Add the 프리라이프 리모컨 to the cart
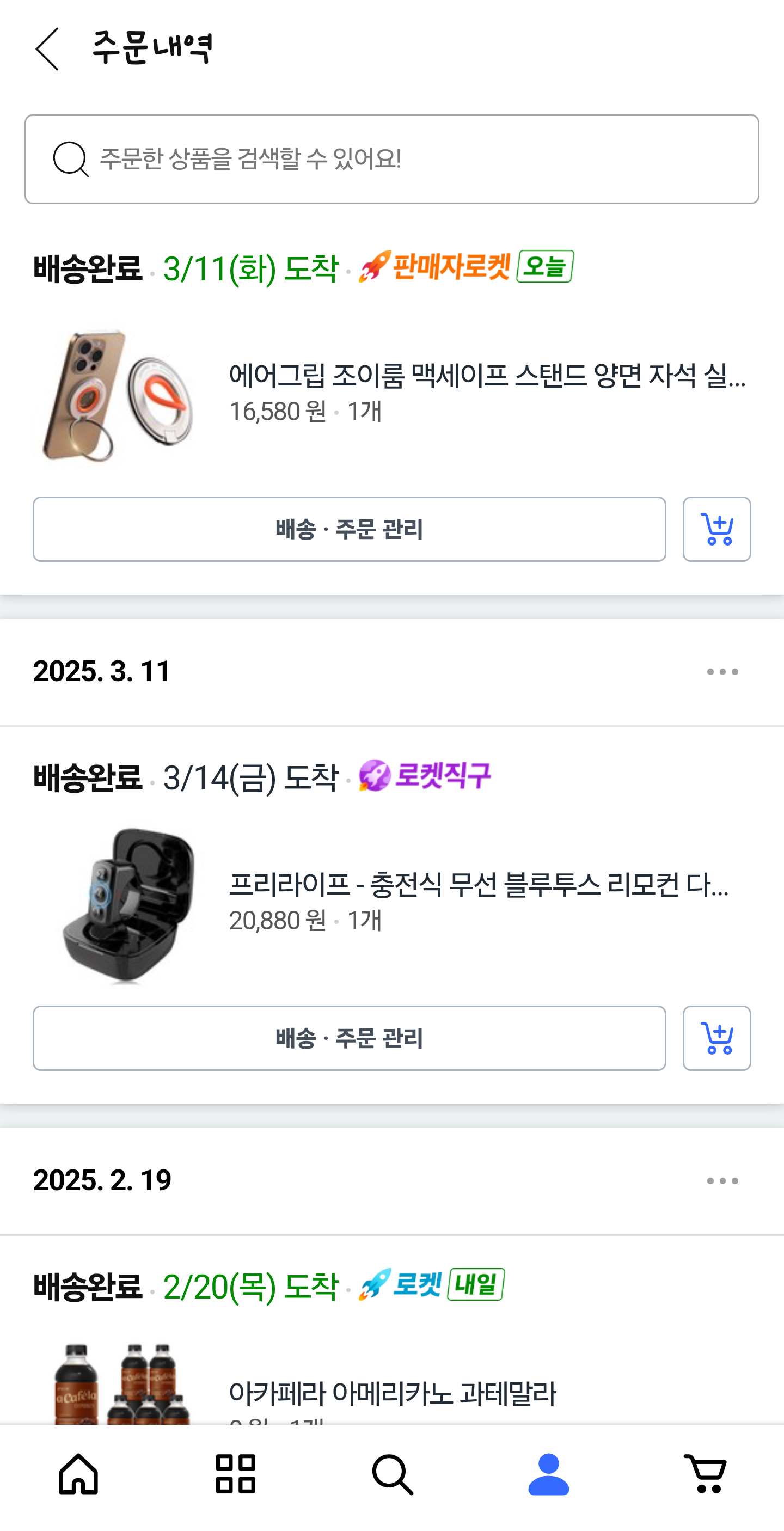The width and height of the screenshot is (784, 1531). pyautogui.click(x=716, y=1038)
